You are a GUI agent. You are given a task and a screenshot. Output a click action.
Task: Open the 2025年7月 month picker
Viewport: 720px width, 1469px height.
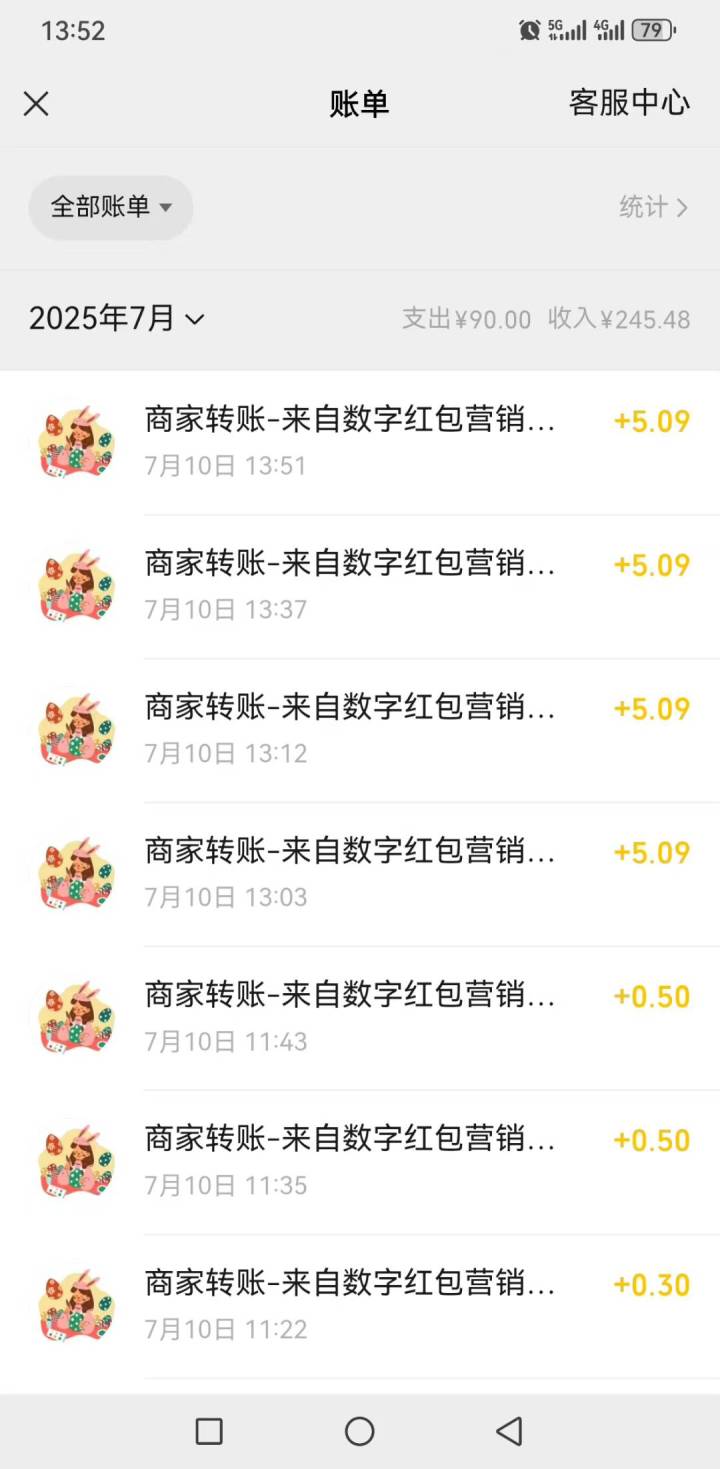click(x=117, y=319)
